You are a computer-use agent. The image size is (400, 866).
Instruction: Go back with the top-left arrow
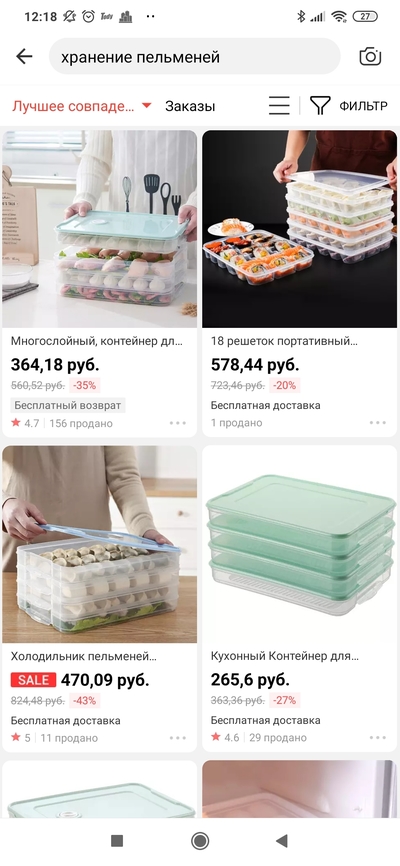pyautogui.click(x=24, y=56)
